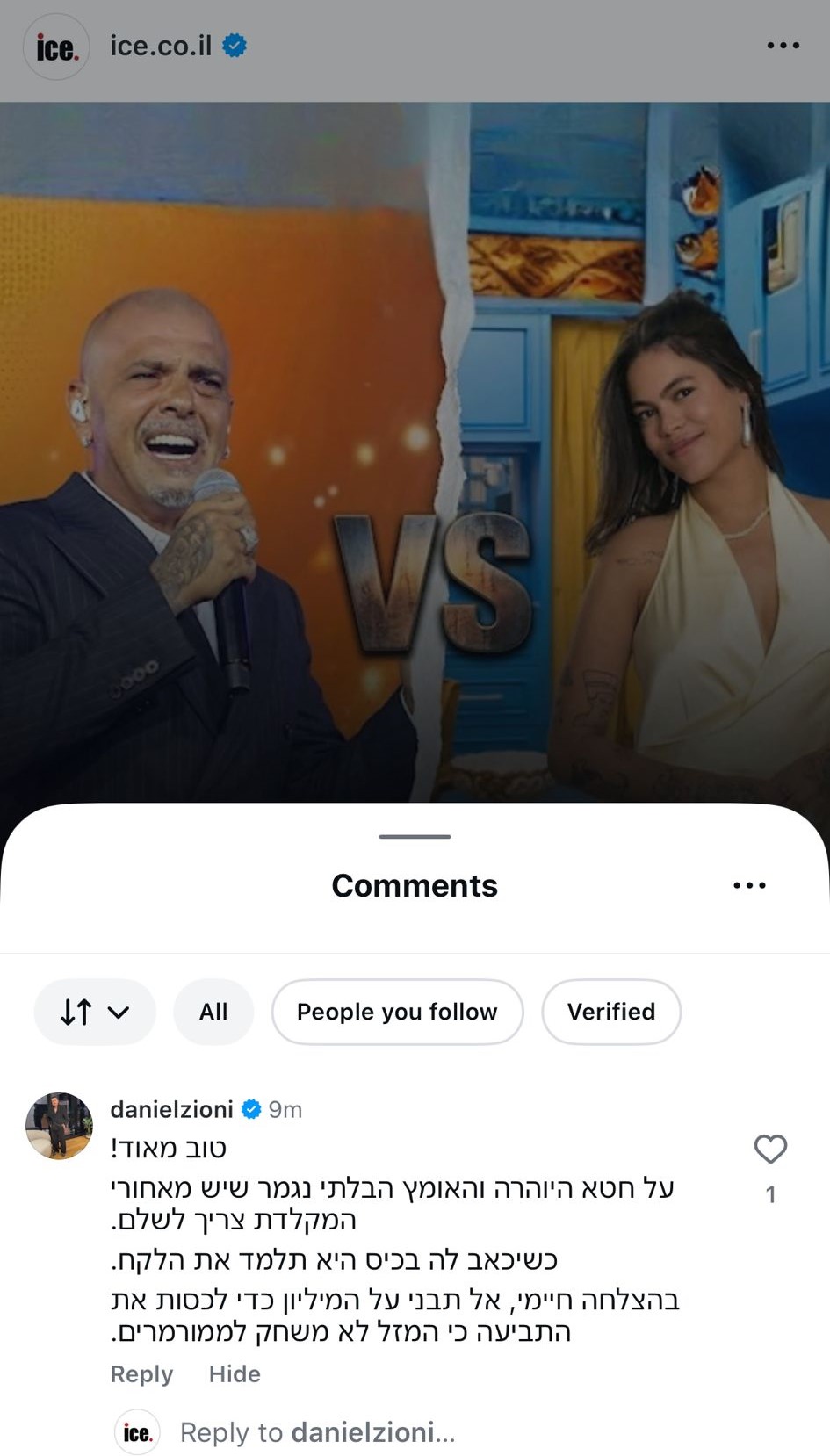Filter comments by People you follow

[397, 1012]
